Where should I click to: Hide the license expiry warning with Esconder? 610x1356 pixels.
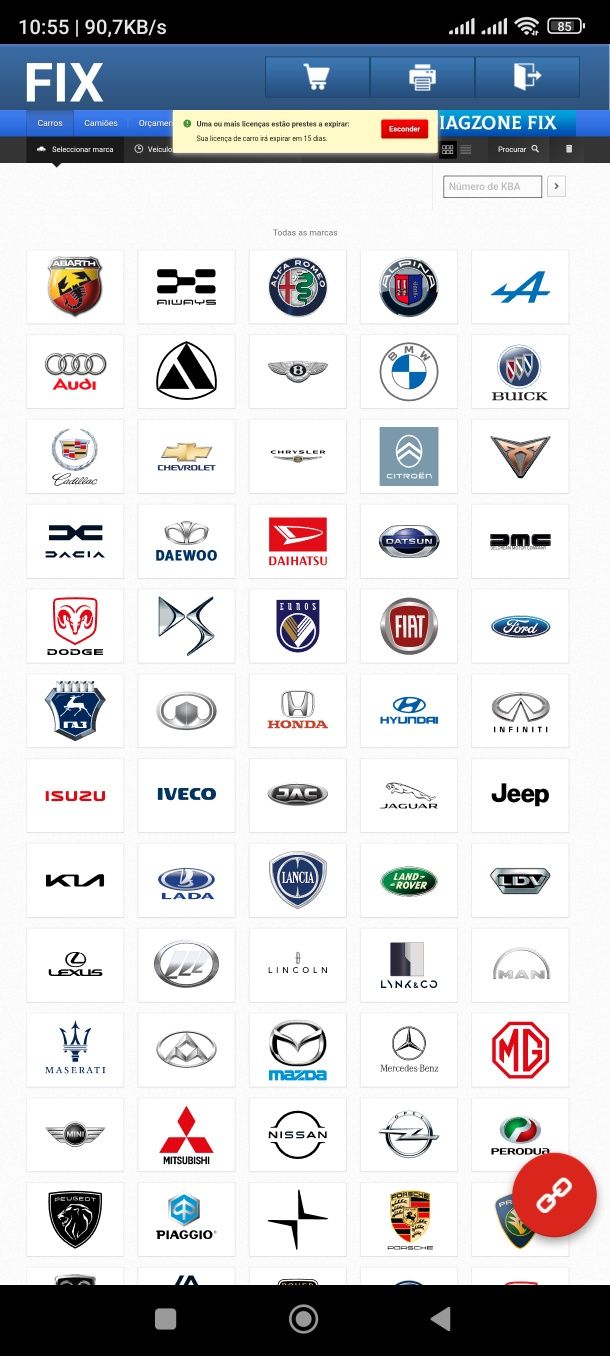coord(404,129)
